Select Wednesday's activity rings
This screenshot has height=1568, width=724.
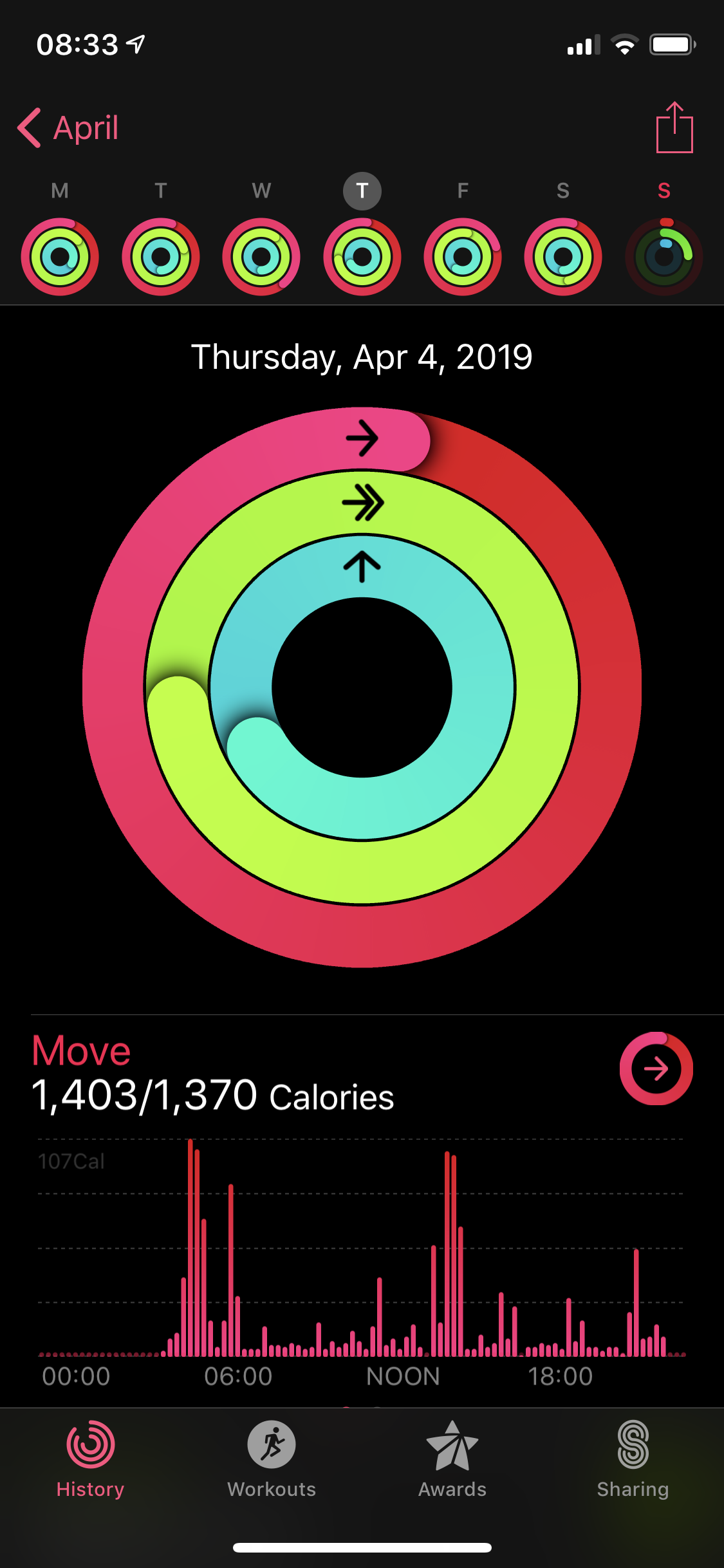(x=261, y=257)
